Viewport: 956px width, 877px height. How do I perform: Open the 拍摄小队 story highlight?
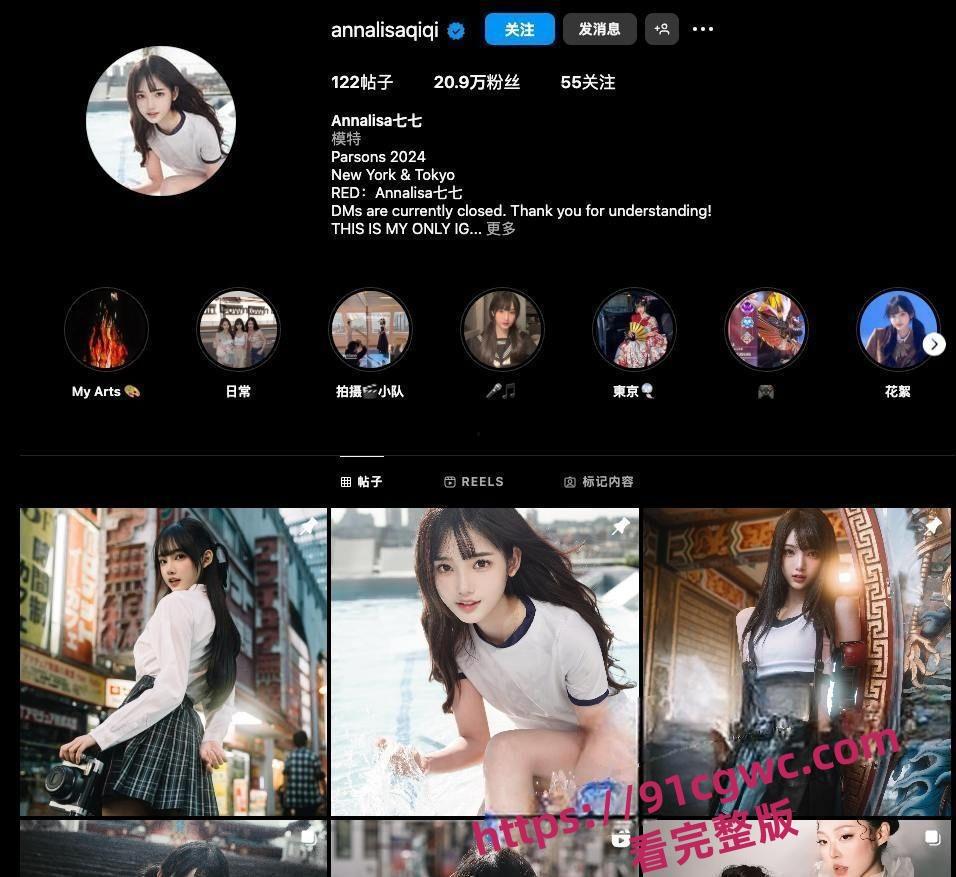tap(370, 330)
